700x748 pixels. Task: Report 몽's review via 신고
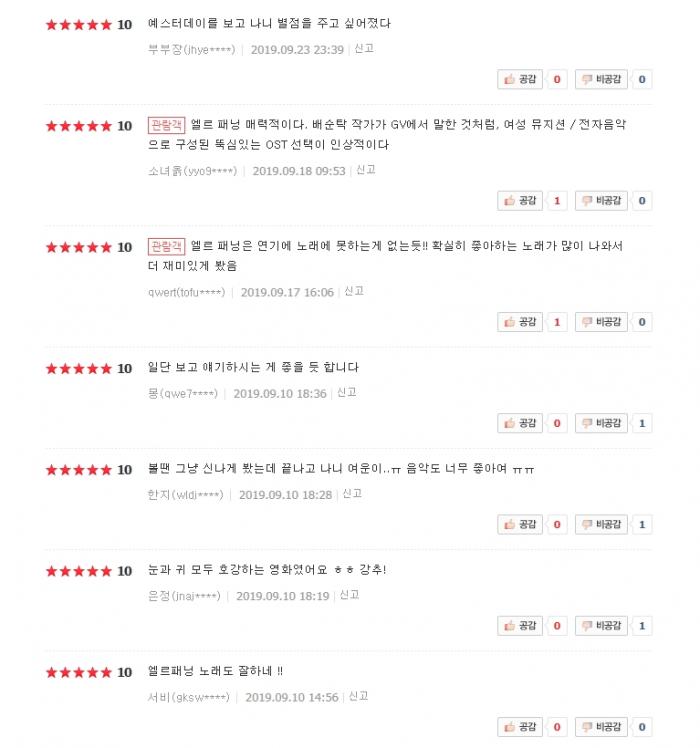pos(347,393)
